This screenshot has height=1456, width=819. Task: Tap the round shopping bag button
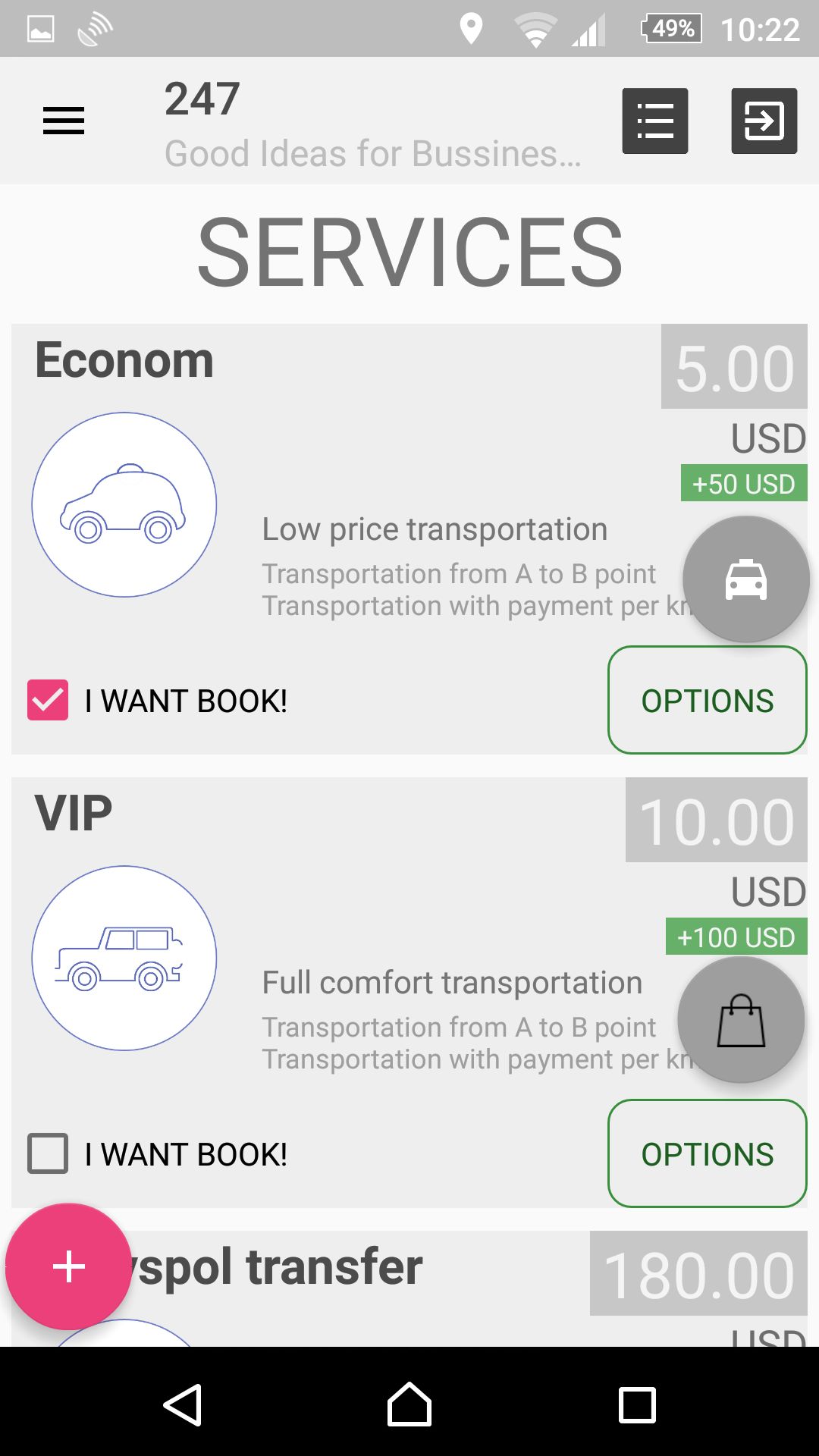tap(741, 1020)
